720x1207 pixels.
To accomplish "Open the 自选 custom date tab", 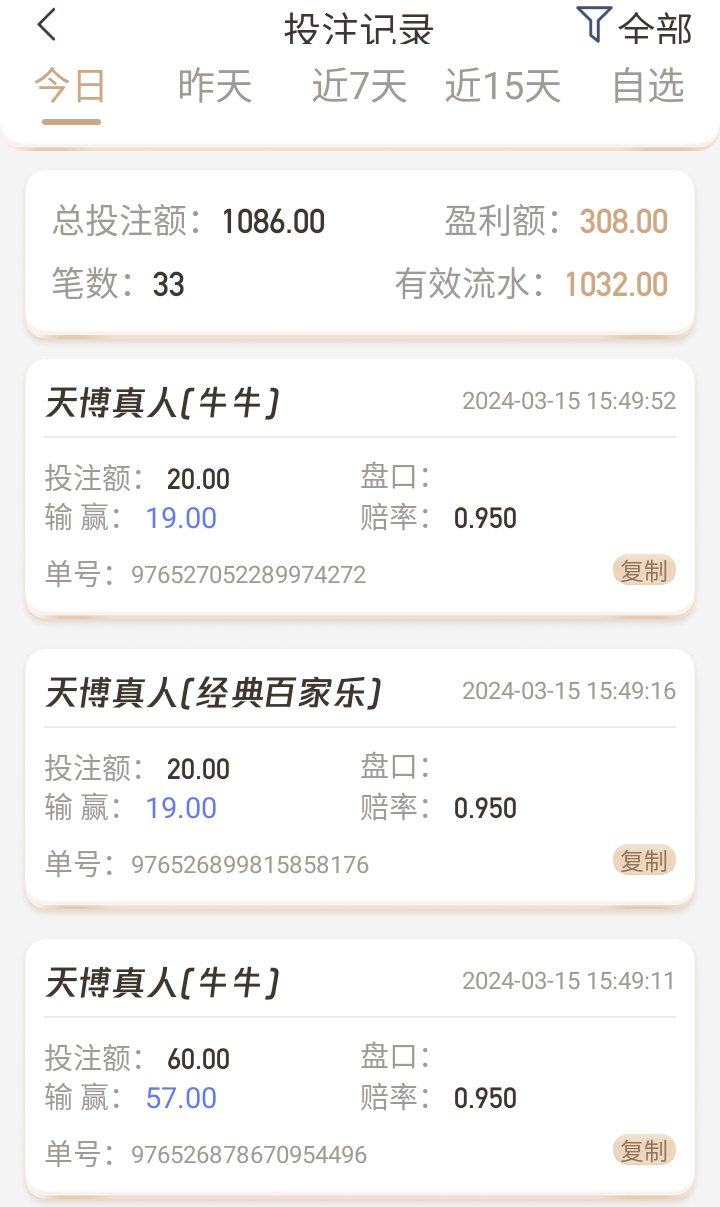I will pos(648,87).
